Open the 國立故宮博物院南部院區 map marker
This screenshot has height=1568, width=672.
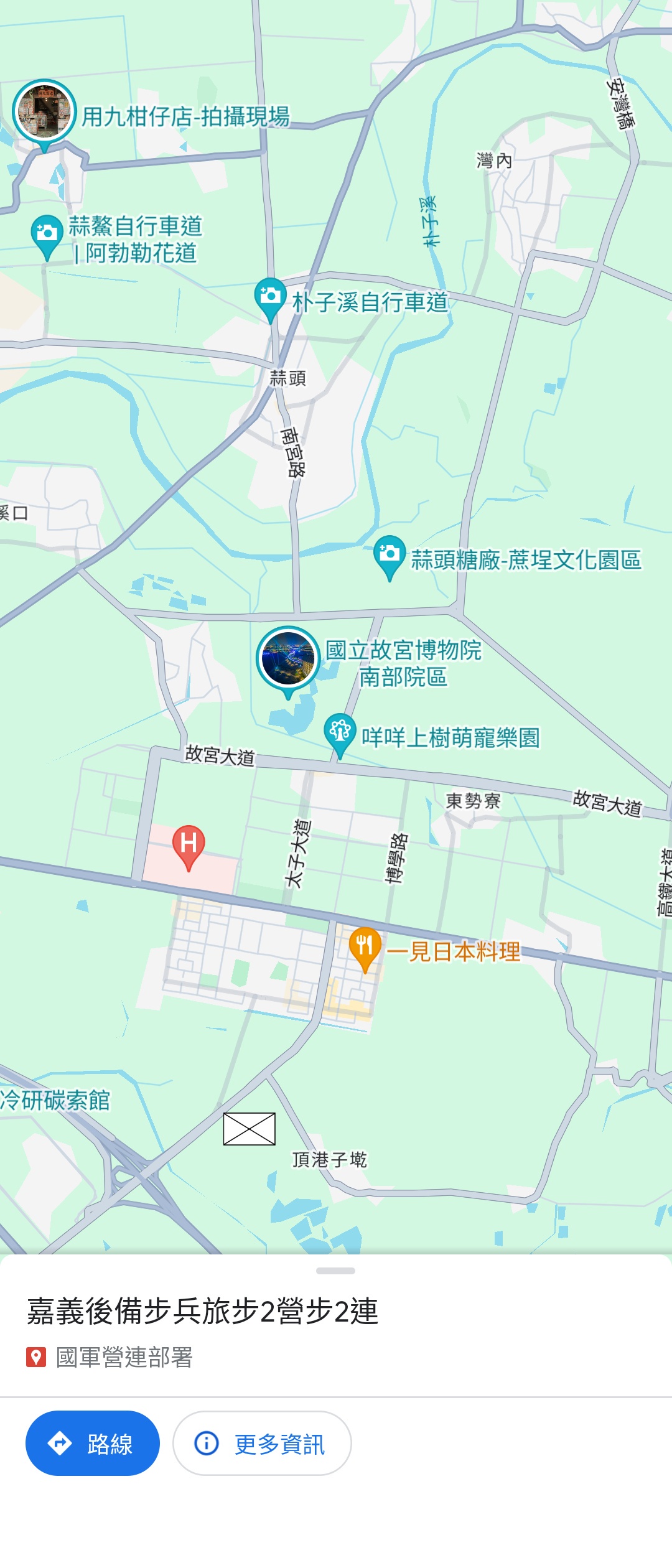point(288,658)
